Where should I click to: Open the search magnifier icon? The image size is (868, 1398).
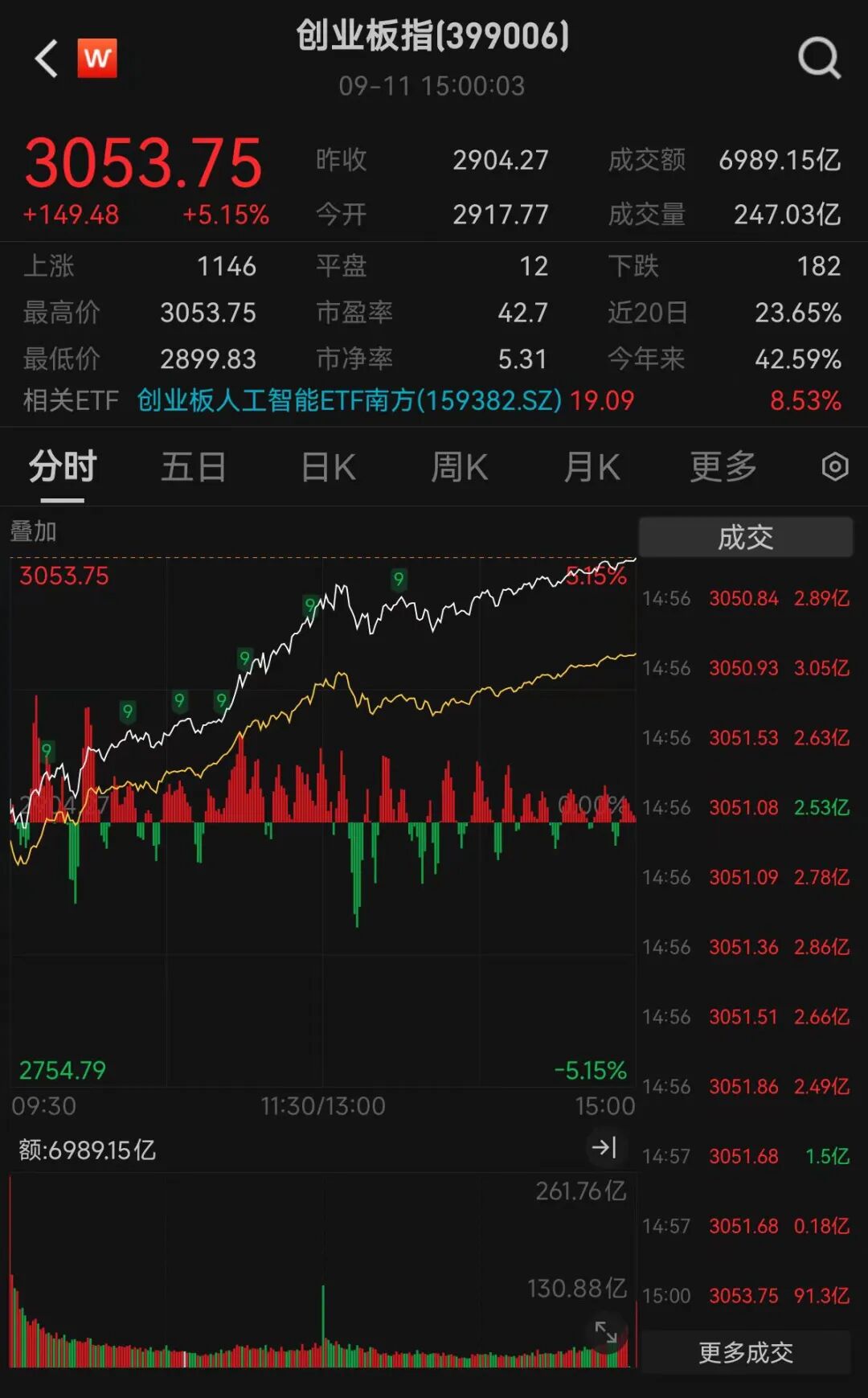pyautogui.click(x=819, y=59)
